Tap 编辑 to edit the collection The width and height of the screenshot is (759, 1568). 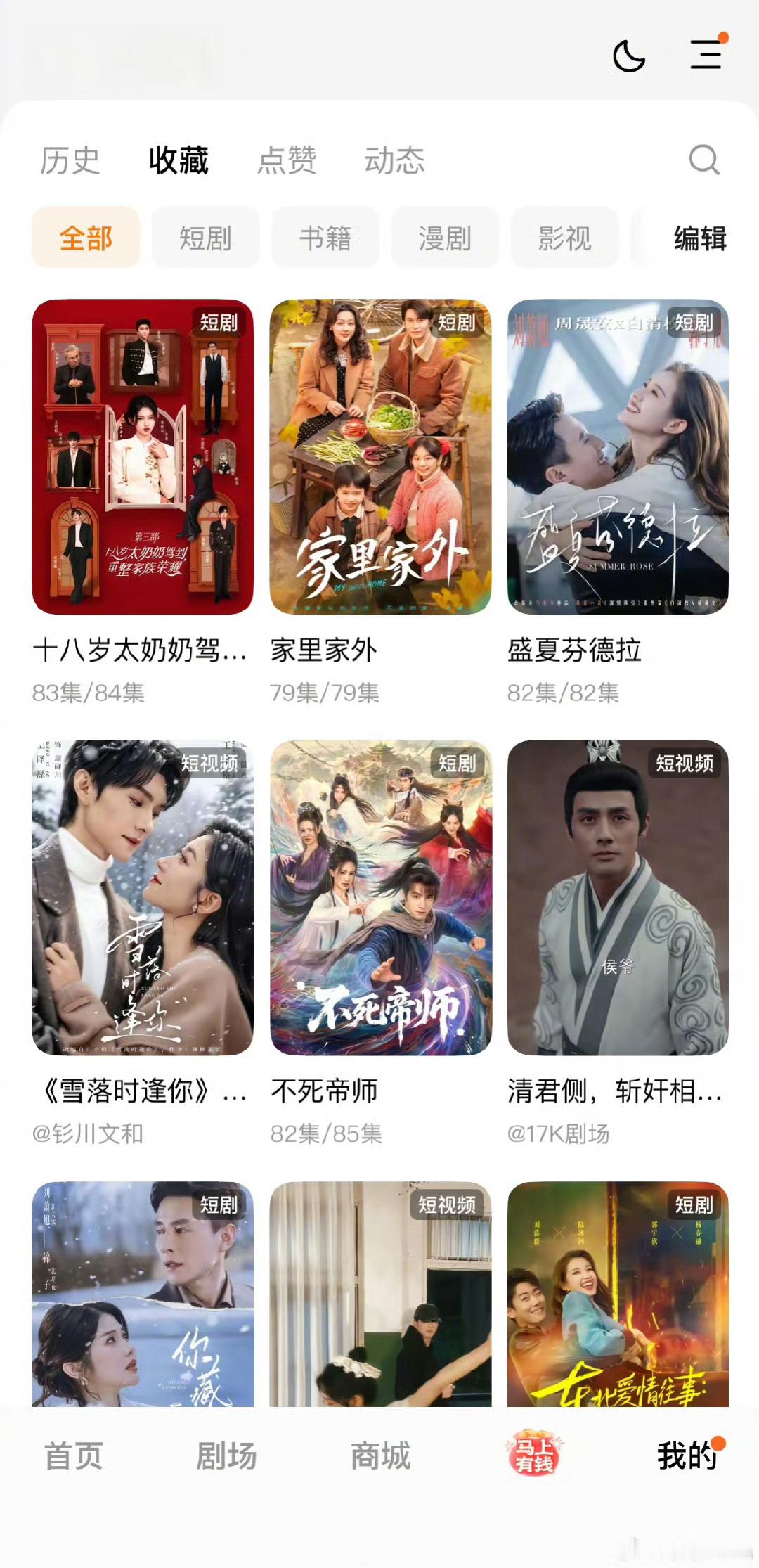point(699,238)
